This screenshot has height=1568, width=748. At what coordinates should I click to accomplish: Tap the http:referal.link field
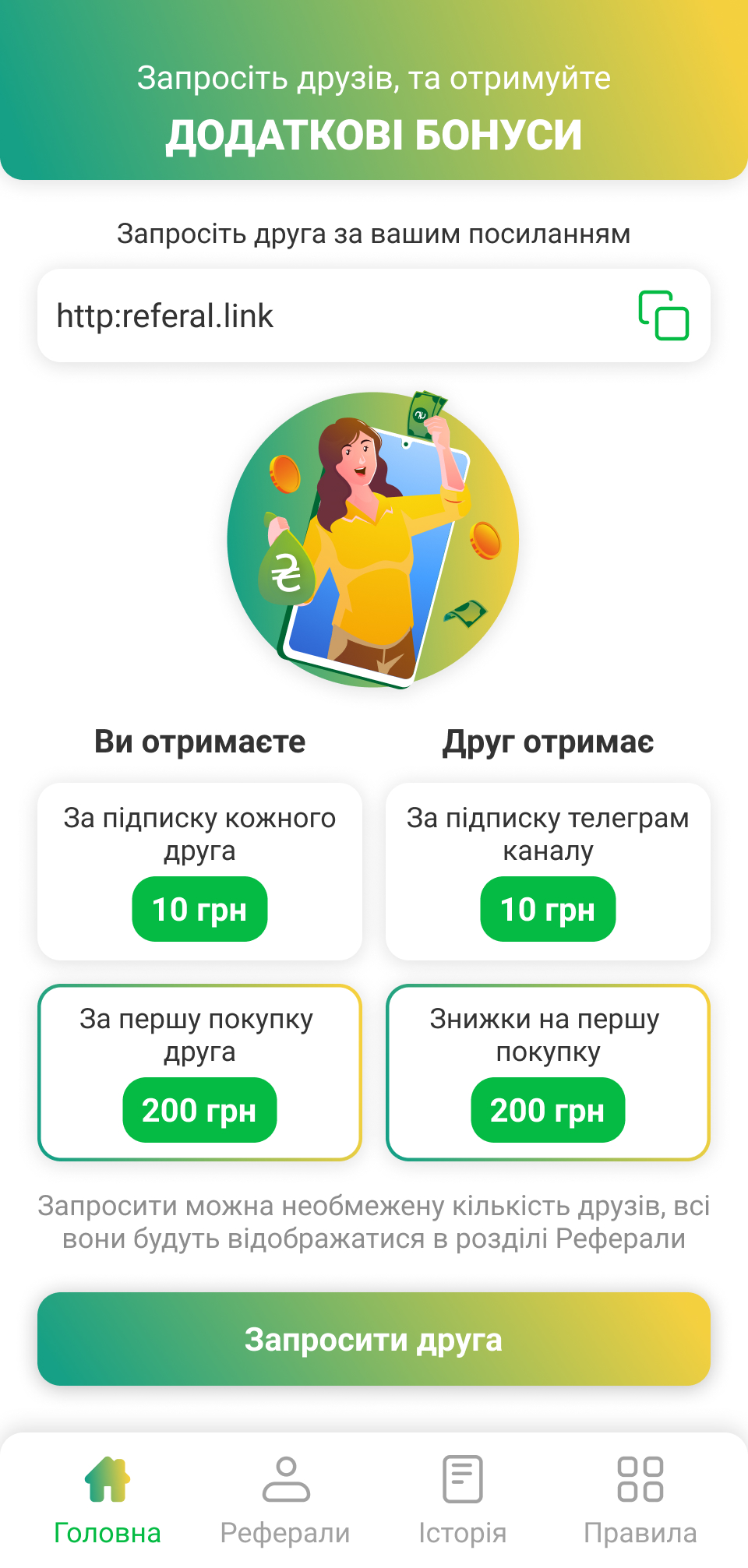point(374,315)
